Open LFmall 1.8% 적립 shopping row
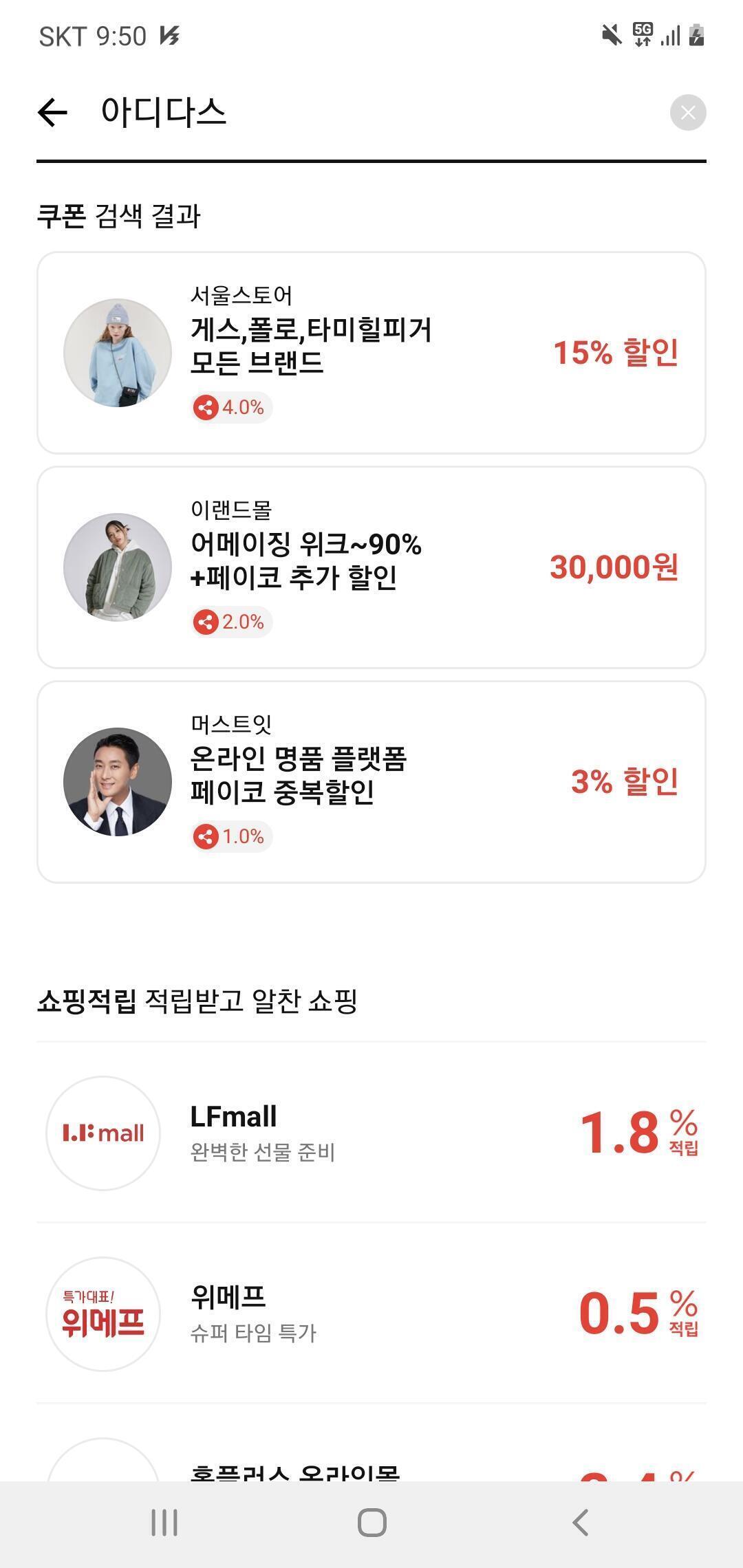This screenshot has width=743, height=1568. (371, 1133)
